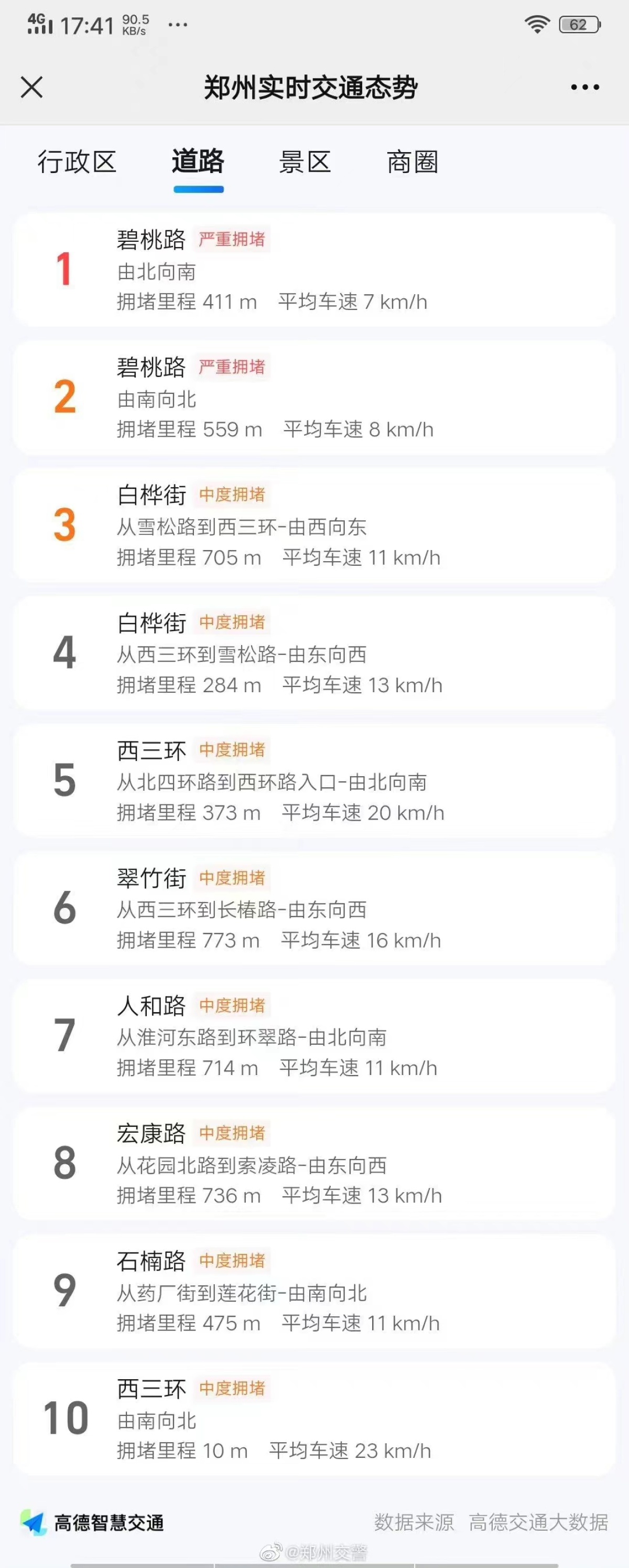Tap the 翠竹街 congestion card
This screenshot has width=629, height=1568.
click(314, 909)
